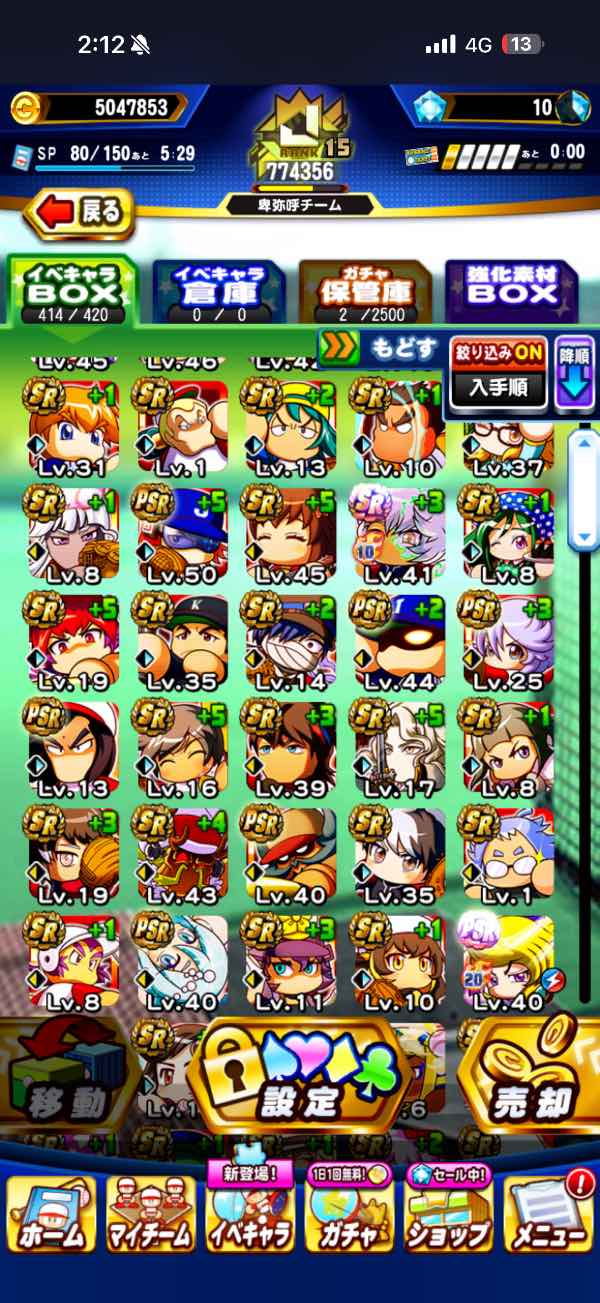This screenshot has width=600, height=1303.
Task: Select the SR Lv.31 character card
Action: [70, 428]
